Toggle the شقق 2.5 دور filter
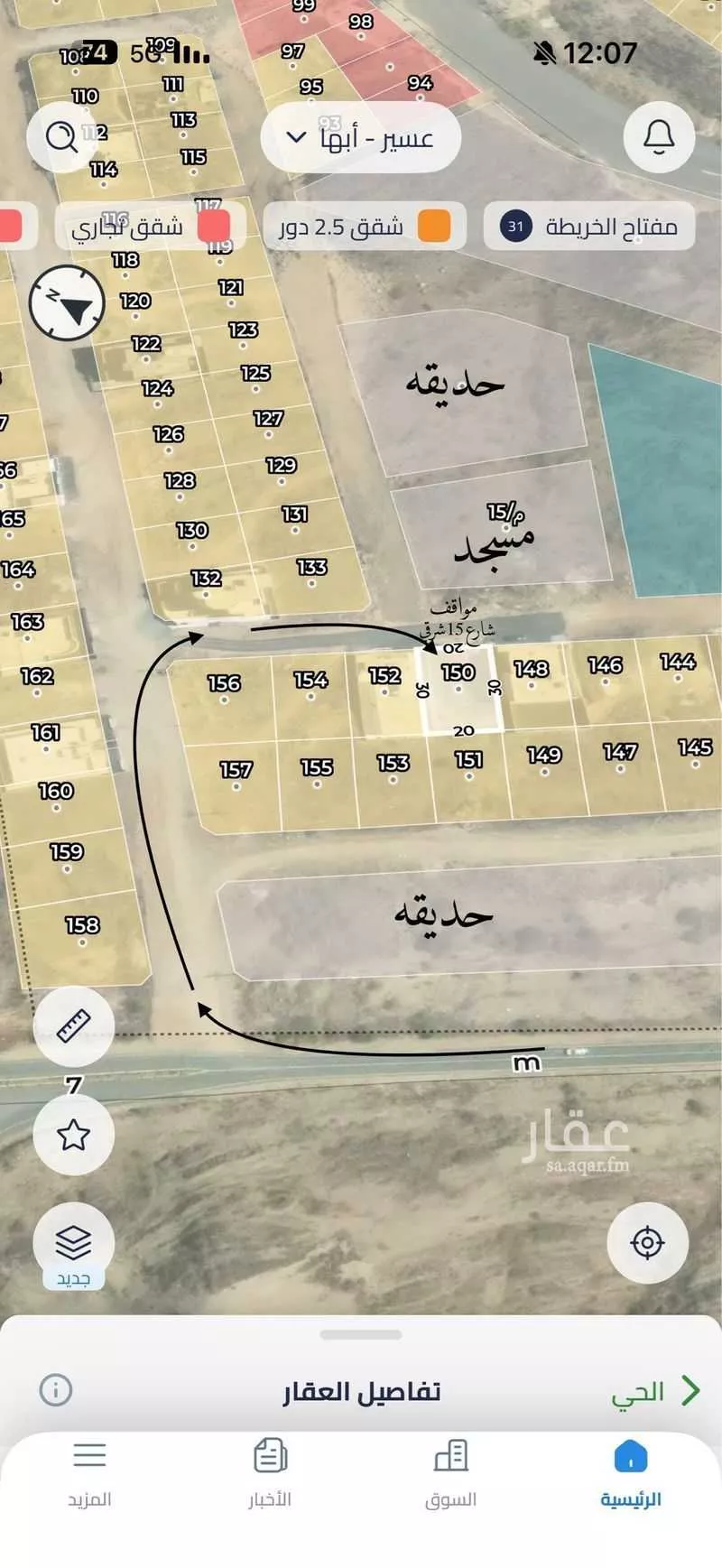This screenshot has height=1568, width=722. 365,227
